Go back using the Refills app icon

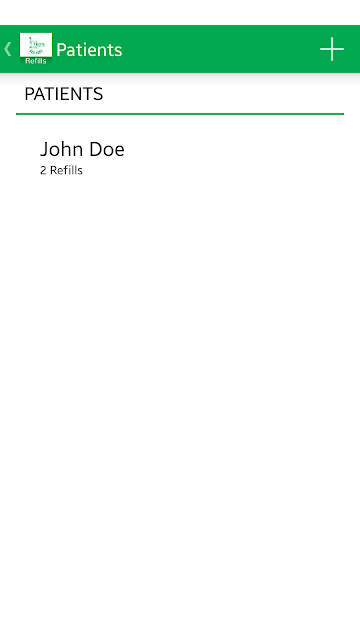36,49
